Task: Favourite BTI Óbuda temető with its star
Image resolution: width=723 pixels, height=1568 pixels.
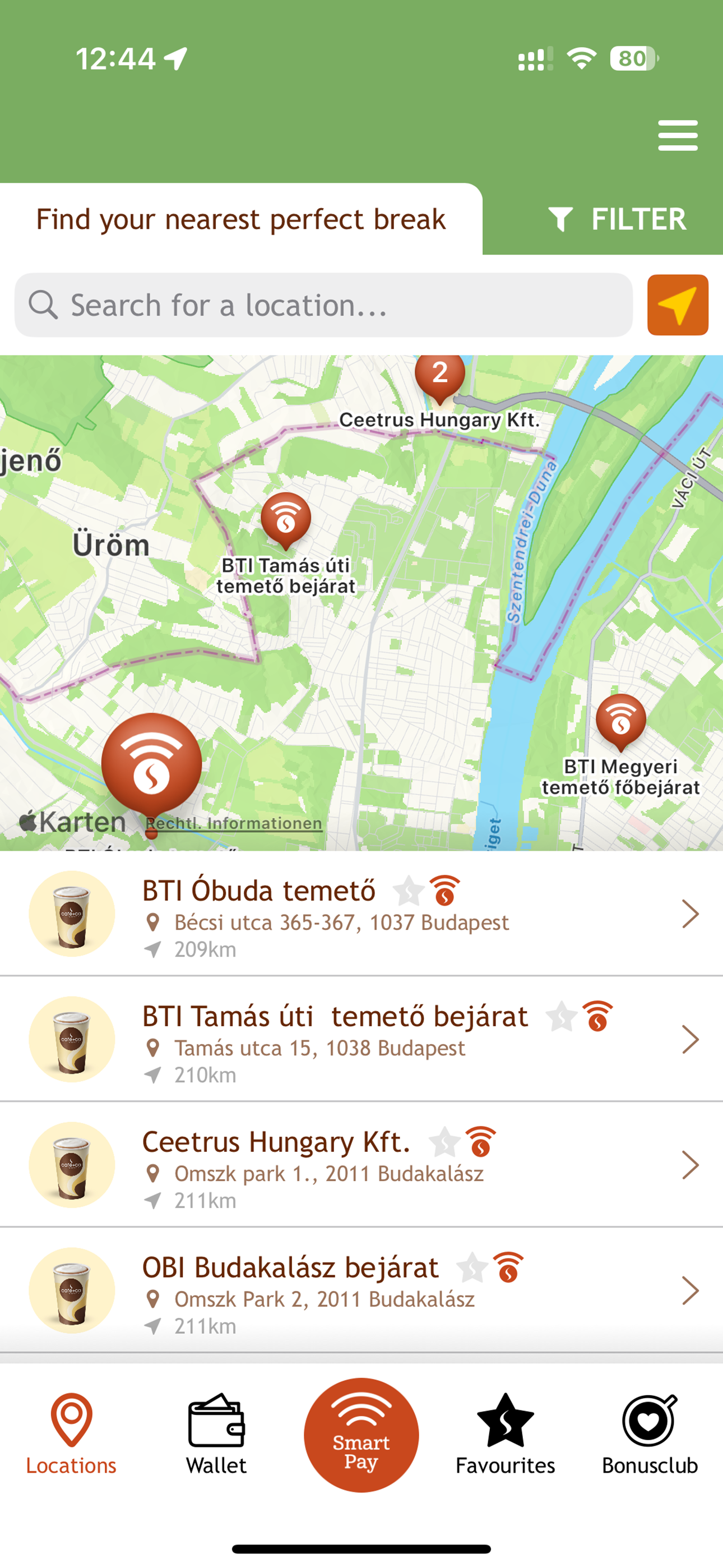Action: [x=409, y=891]
